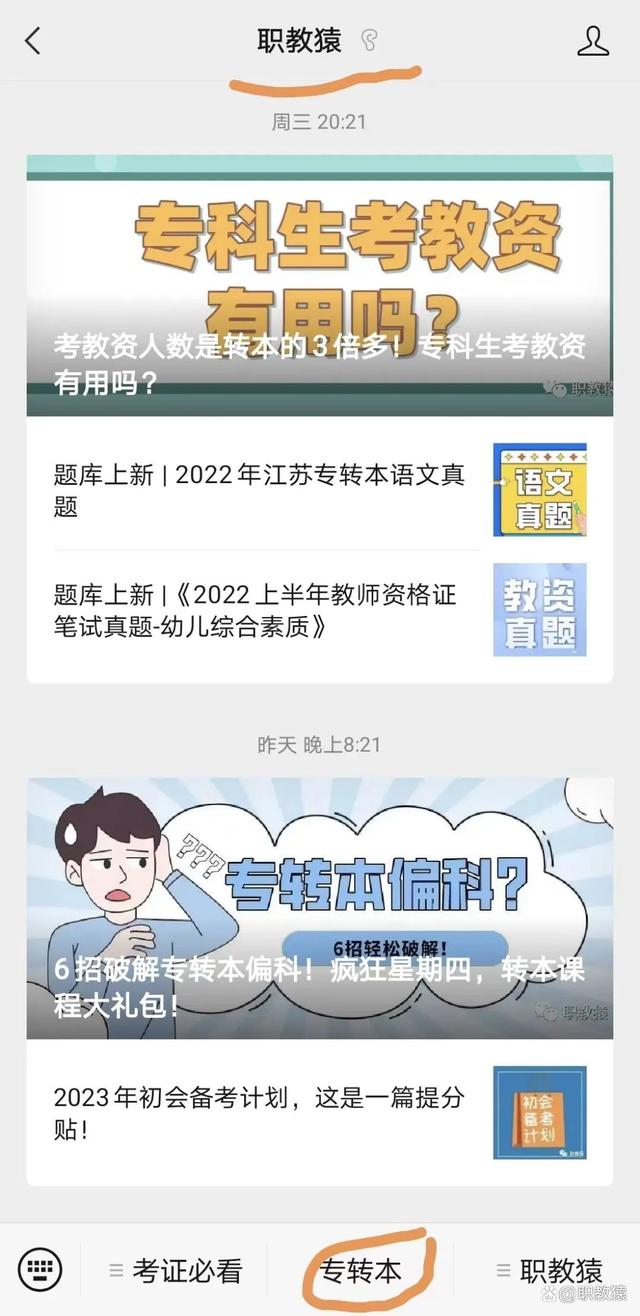Expand the 考证必看 menu
The height and width of the screenshot is (1316, 640).
[x=175, y=1271]
